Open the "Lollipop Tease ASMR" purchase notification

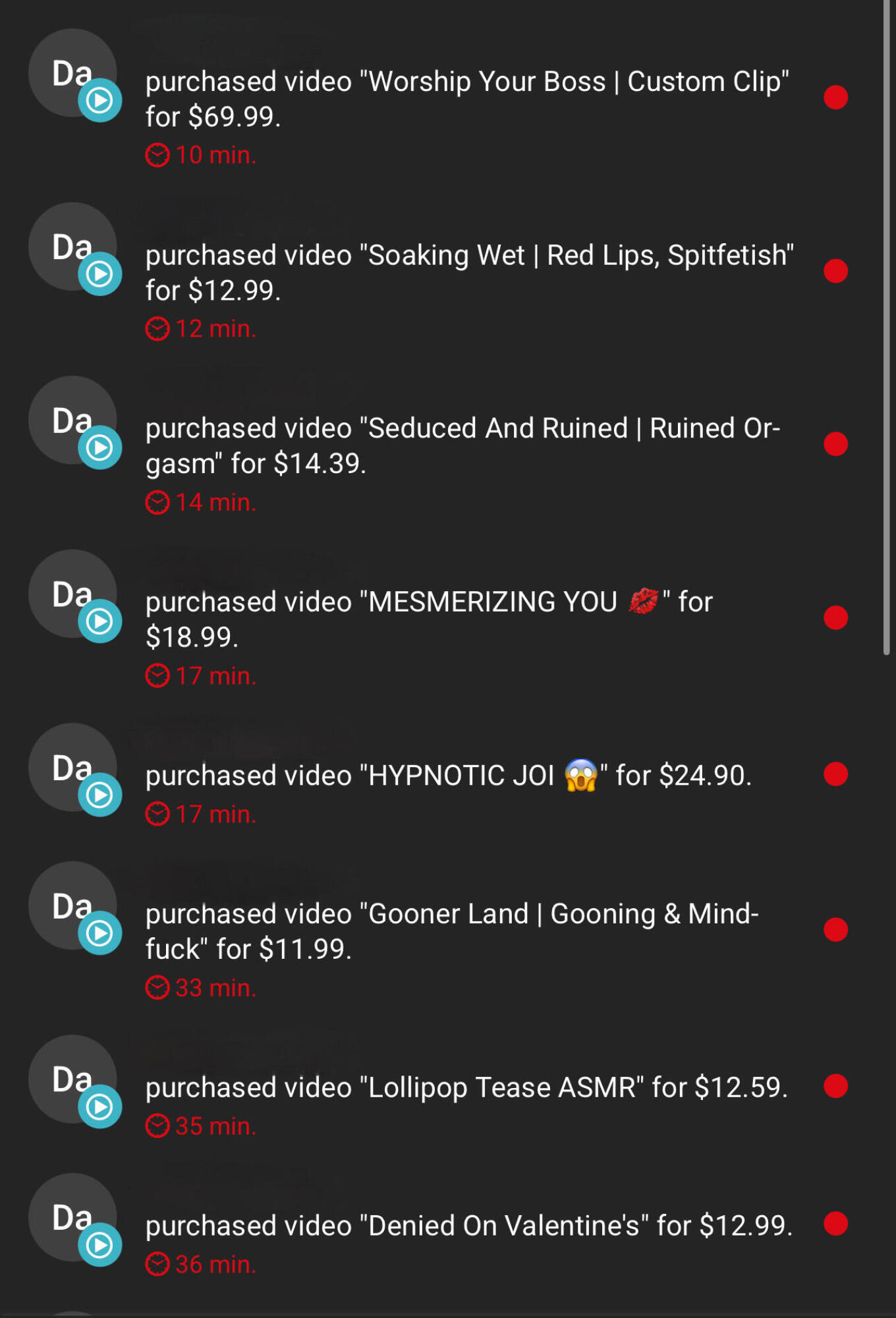coord(466,1087)
